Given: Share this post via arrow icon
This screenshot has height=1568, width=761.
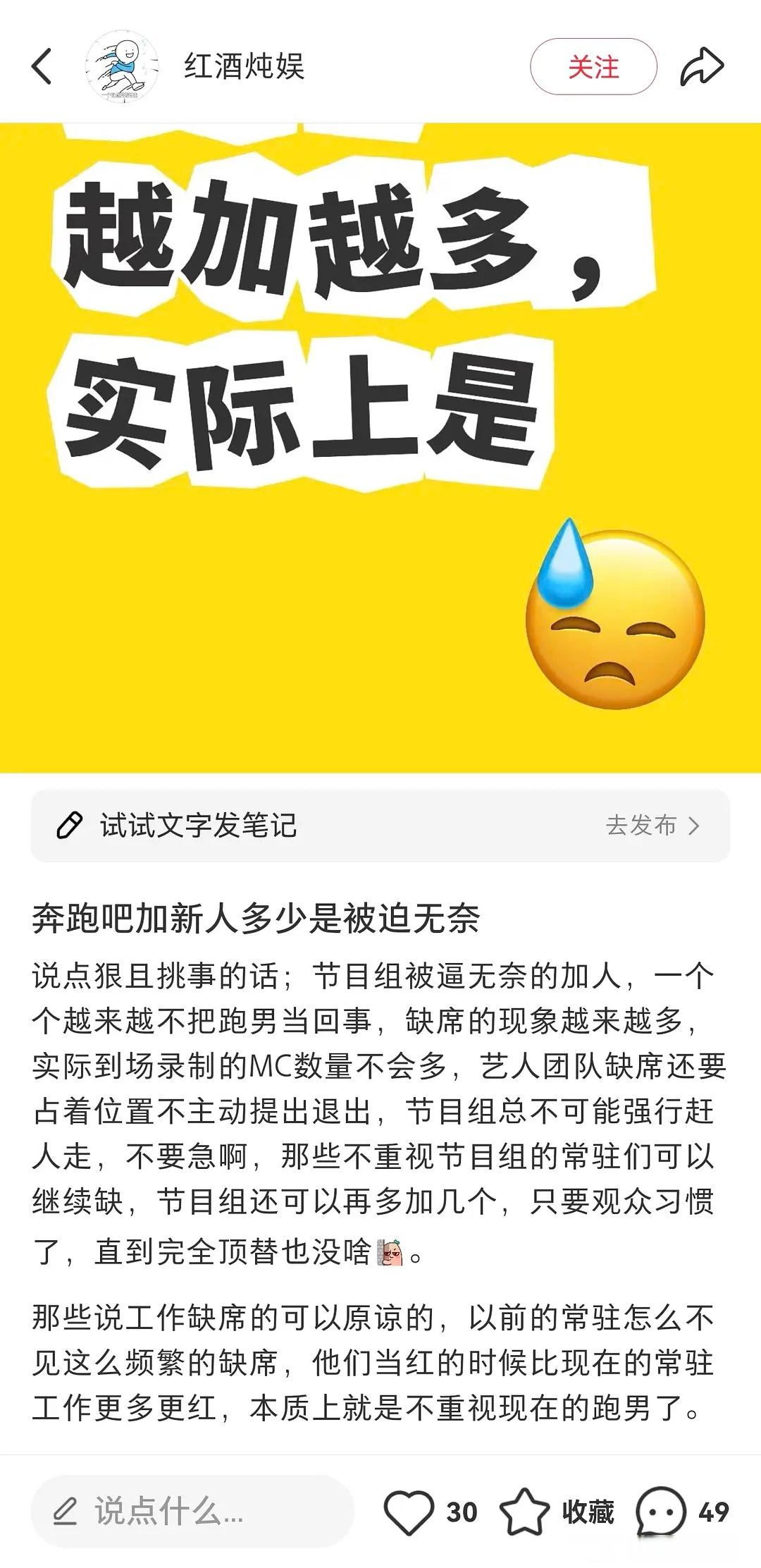Looking at the screenshot, I should (702, 67).
